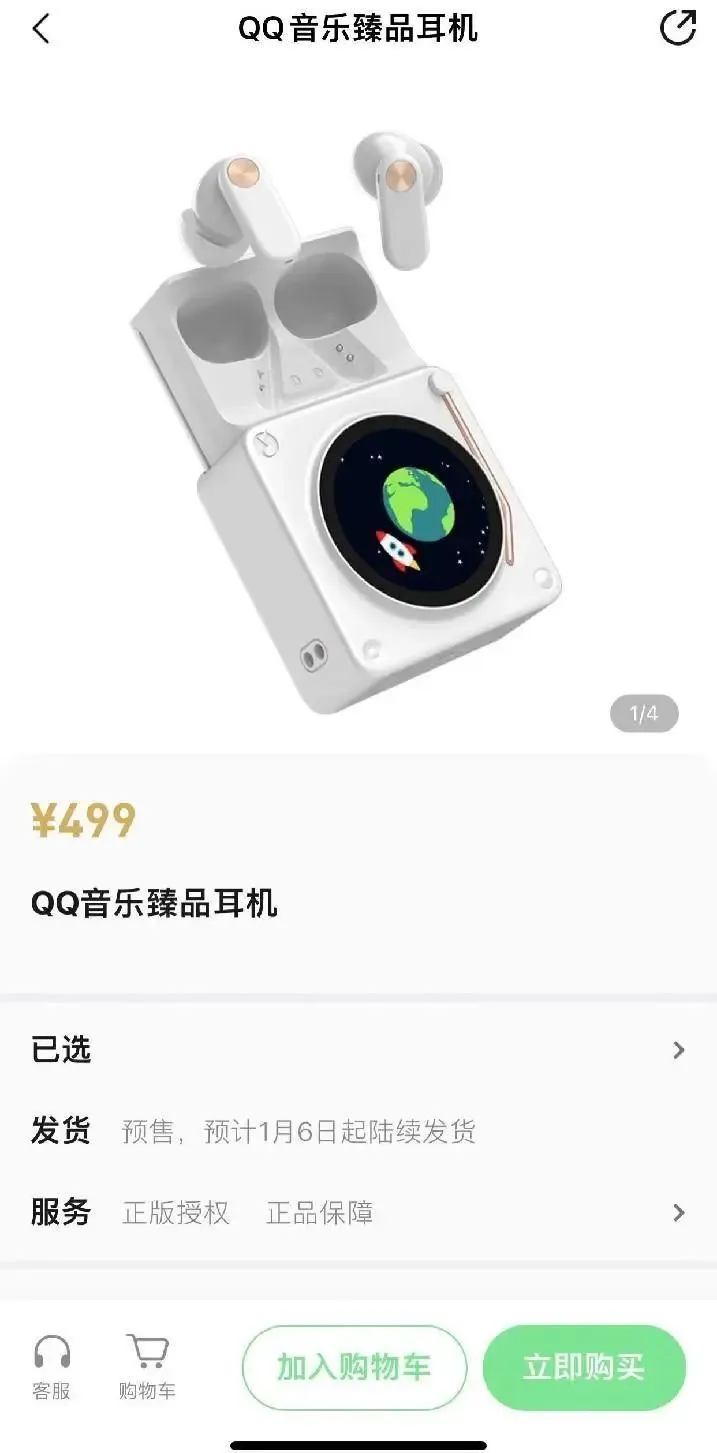Share this product via the top-right icon
Viewport: 717px width, 1453px height.
point(678,28)
